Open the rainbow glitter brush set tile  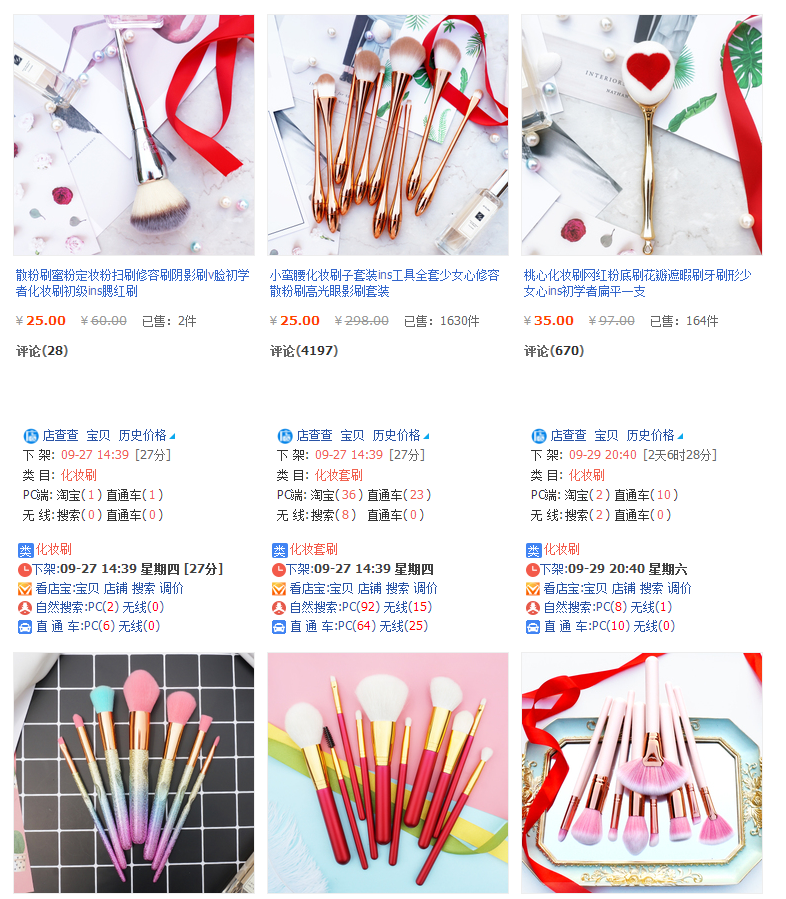133,773
